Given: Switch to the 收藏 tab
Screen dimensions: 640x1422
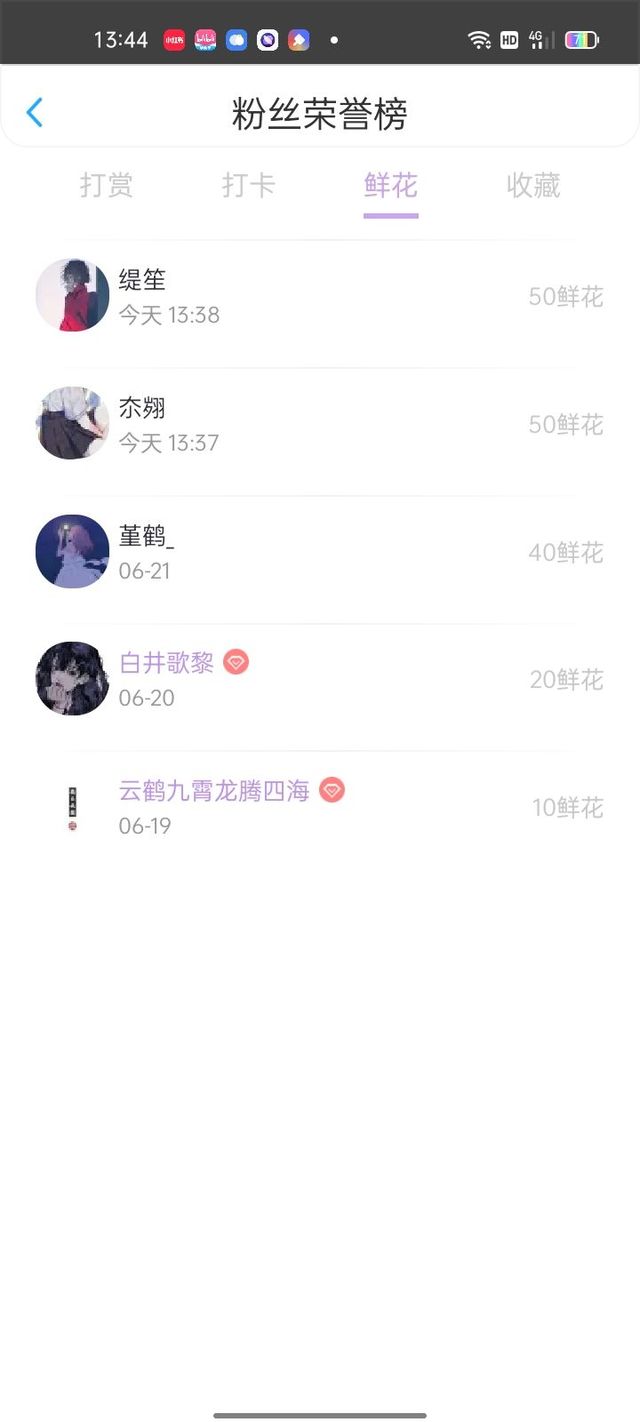Looking at the screenshot, I should (x=533, y=186).
